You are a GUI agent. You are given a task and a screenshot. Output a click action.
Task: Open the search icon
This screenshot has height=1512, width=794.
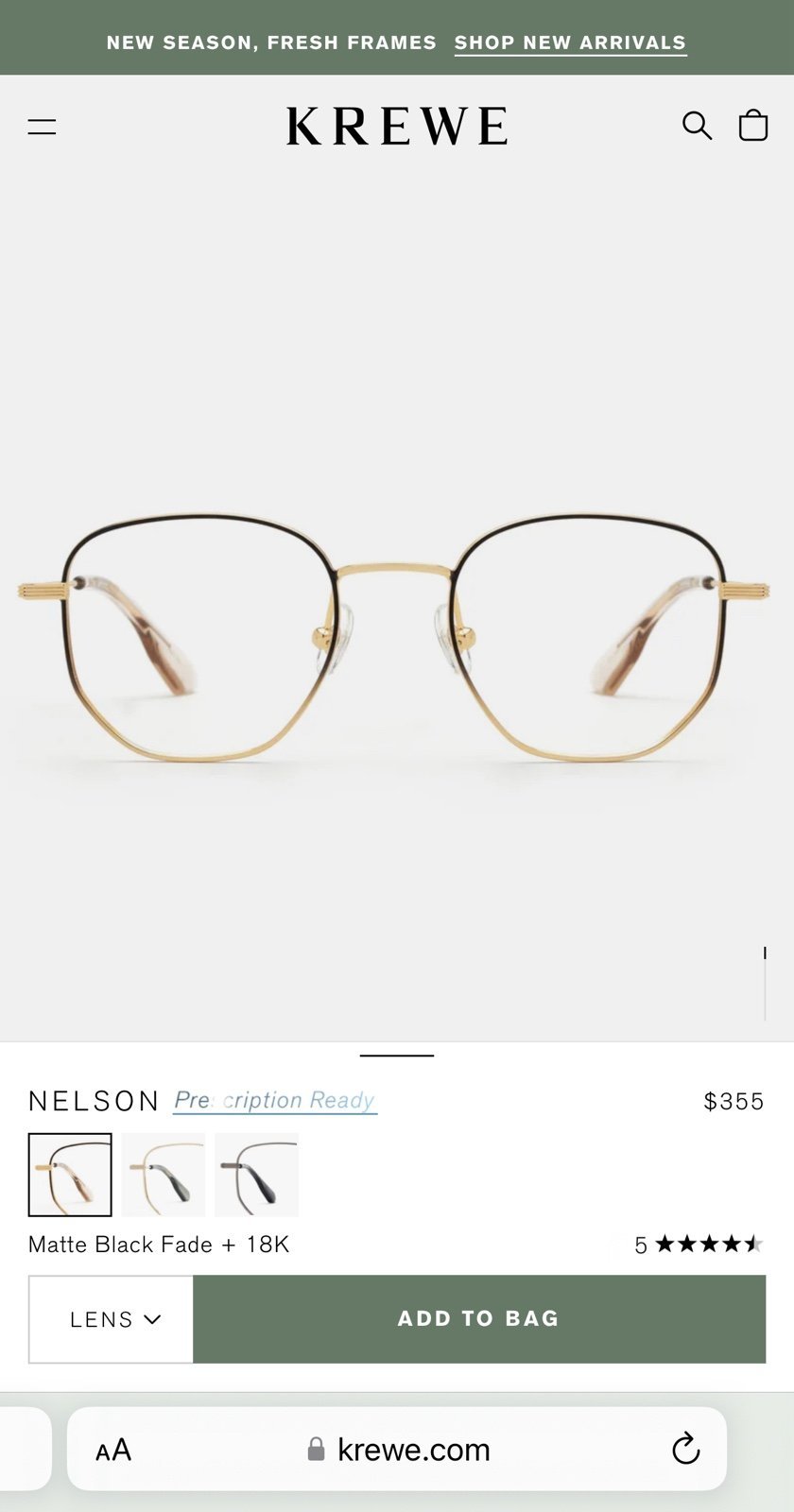click(697, 125)
